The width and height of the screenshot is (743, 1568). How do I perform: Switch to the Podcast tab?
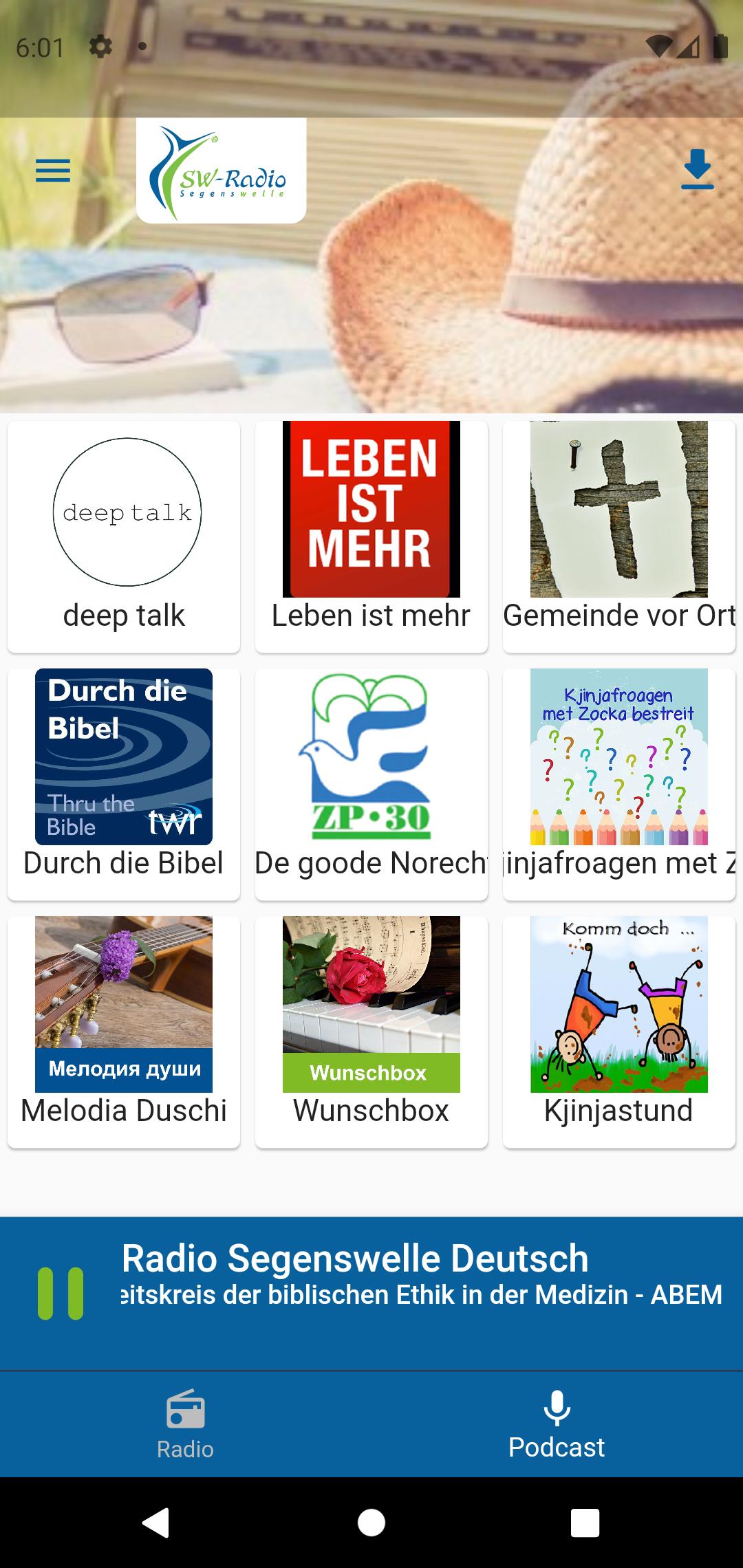[x=557, y=1425]
